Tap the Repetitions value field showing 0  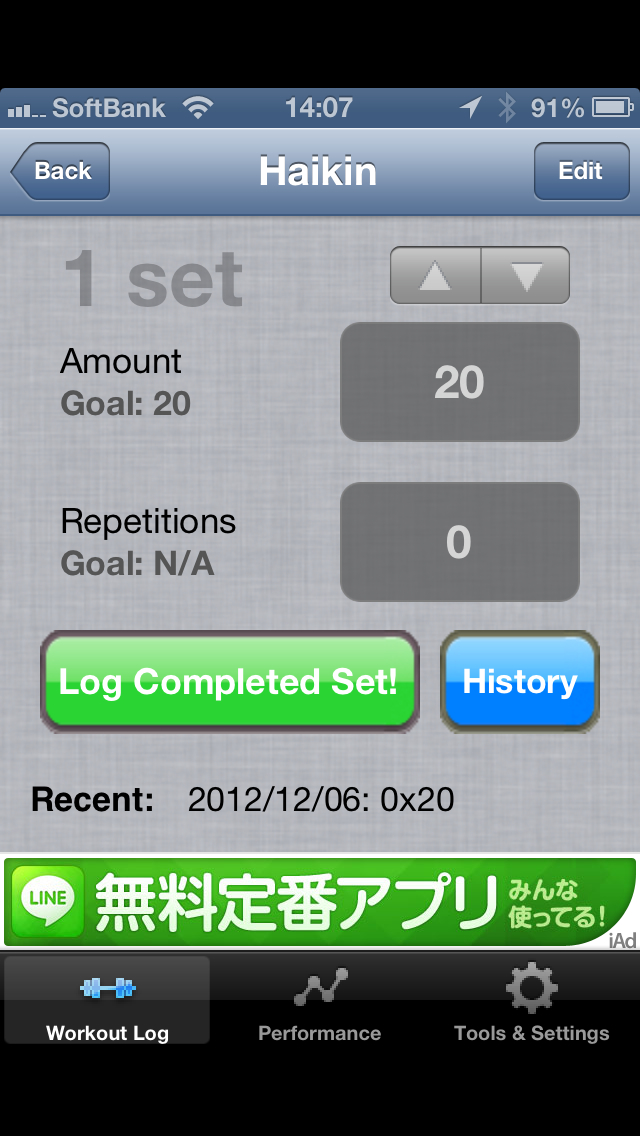click(x=459, y=542)
